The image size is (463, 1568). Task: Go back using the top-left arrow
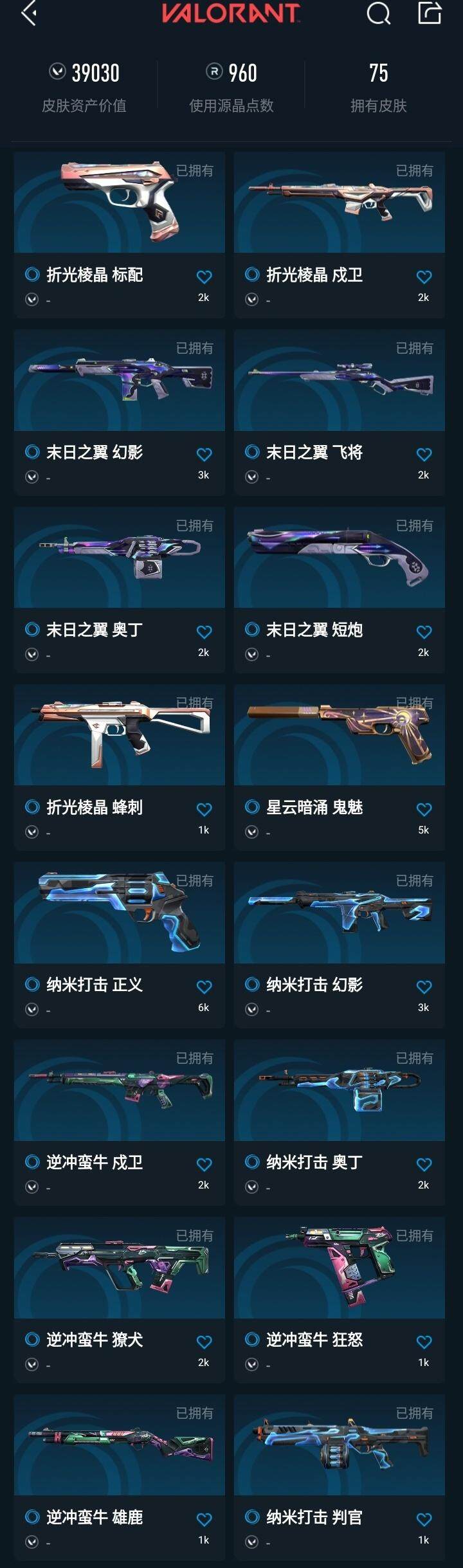29,13
